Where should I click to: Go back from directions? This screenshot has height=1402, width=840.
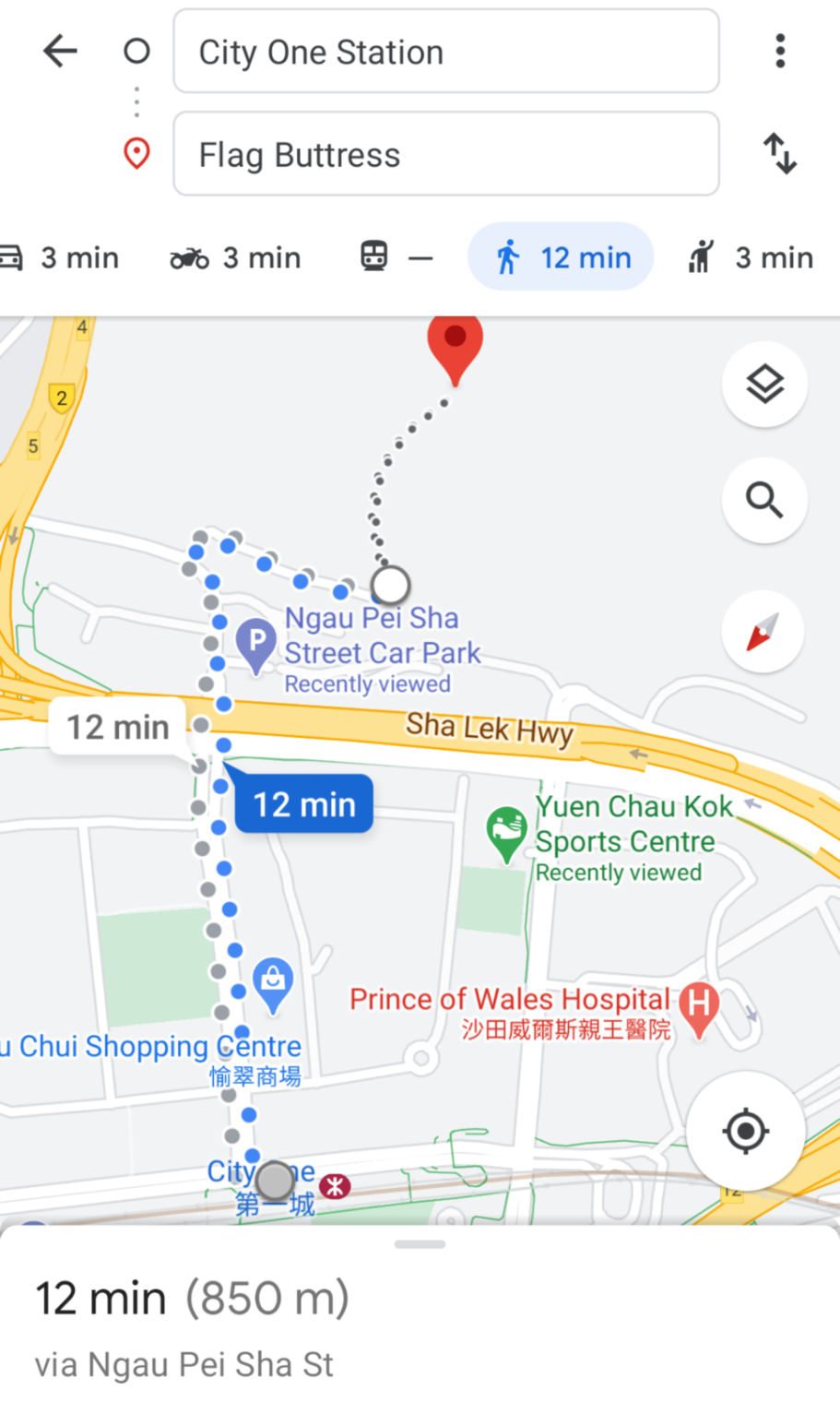(60, 52)
